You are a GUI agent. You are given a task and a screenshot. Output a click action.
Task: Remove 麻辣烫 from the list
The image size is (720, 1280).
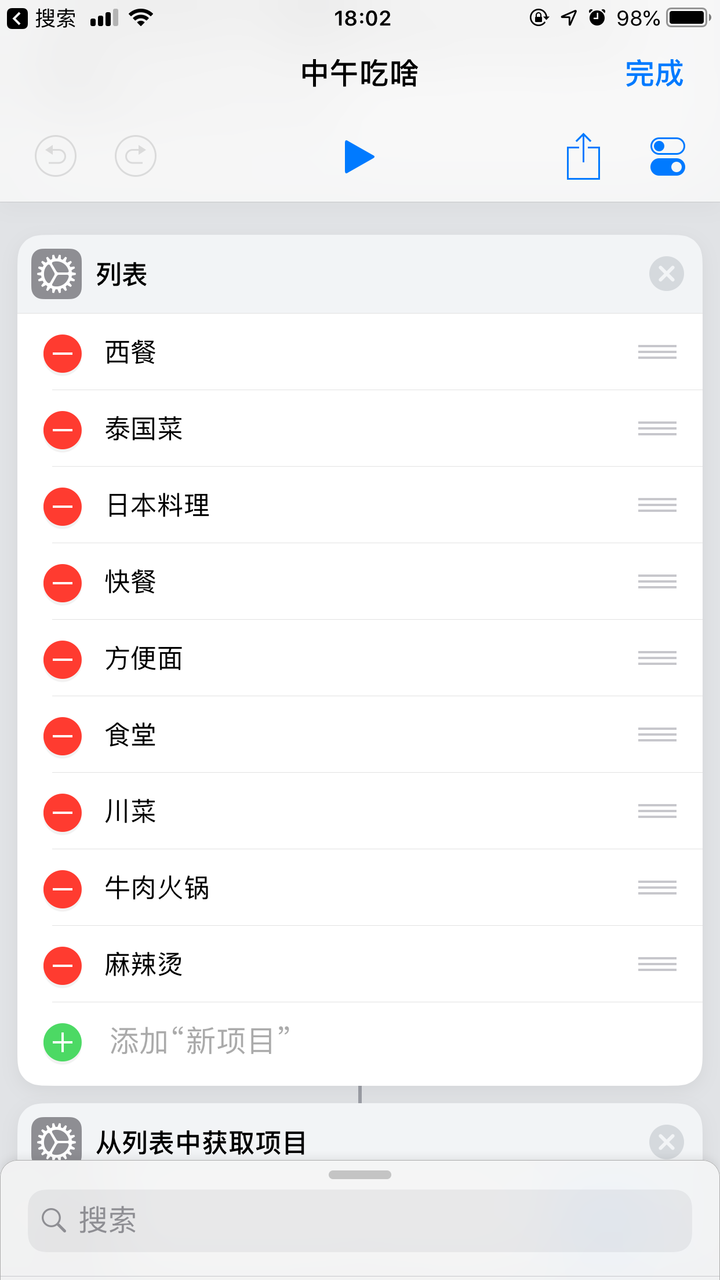point(62,965)
